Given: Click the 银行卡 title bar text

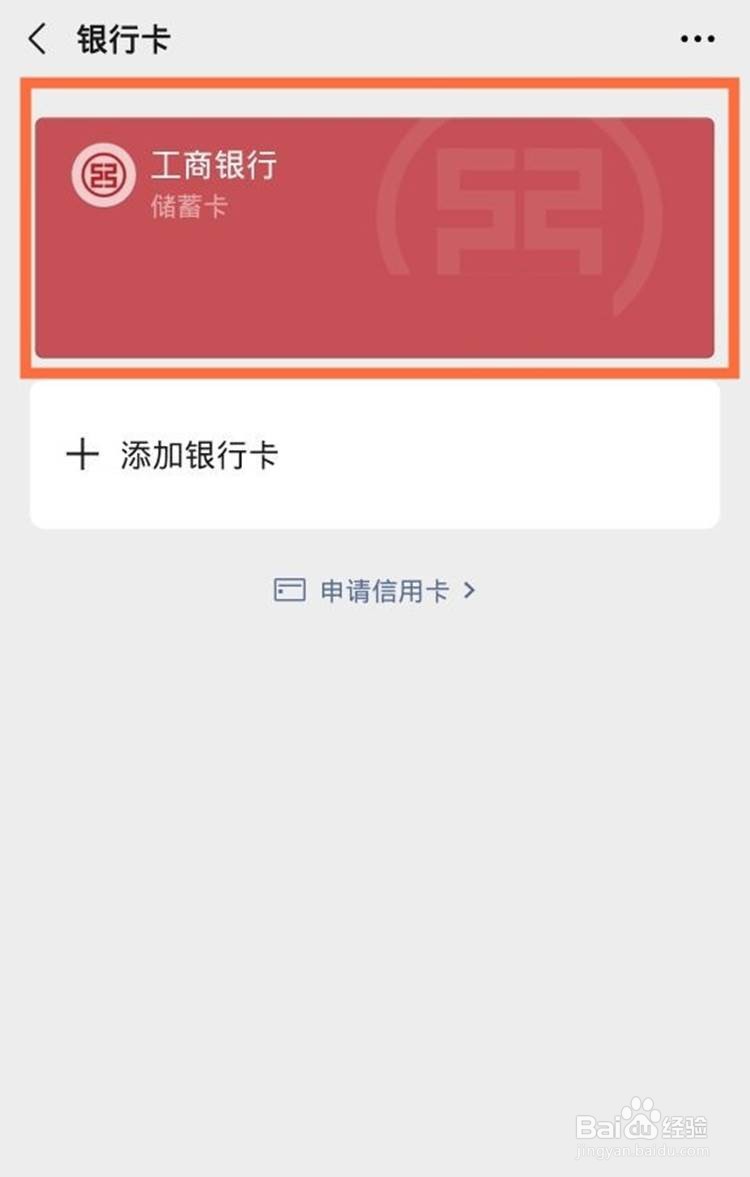Looking at the screenshot, I should click(123, 39).
